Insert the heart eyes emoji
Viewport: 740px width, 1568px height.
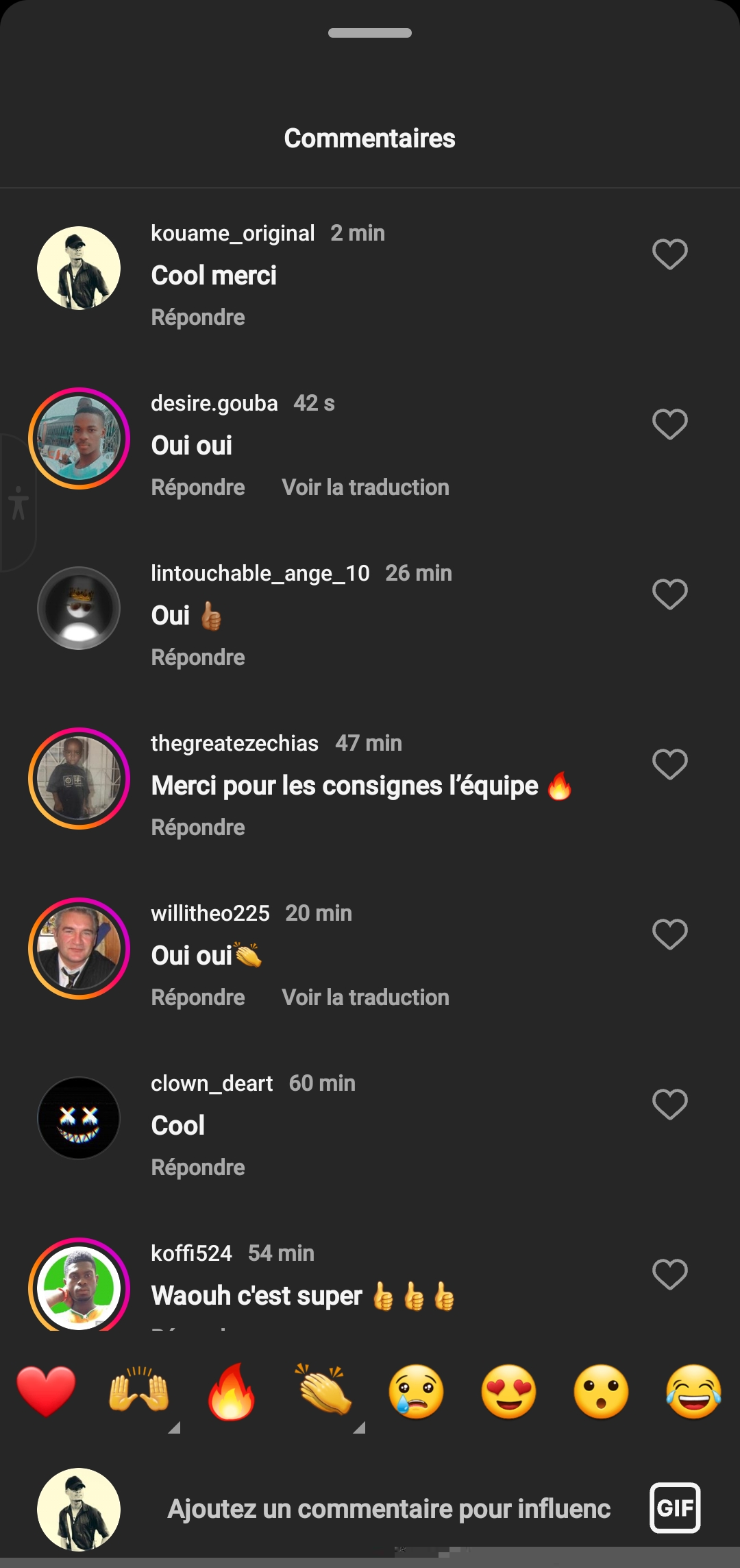tap(508, 1391)
